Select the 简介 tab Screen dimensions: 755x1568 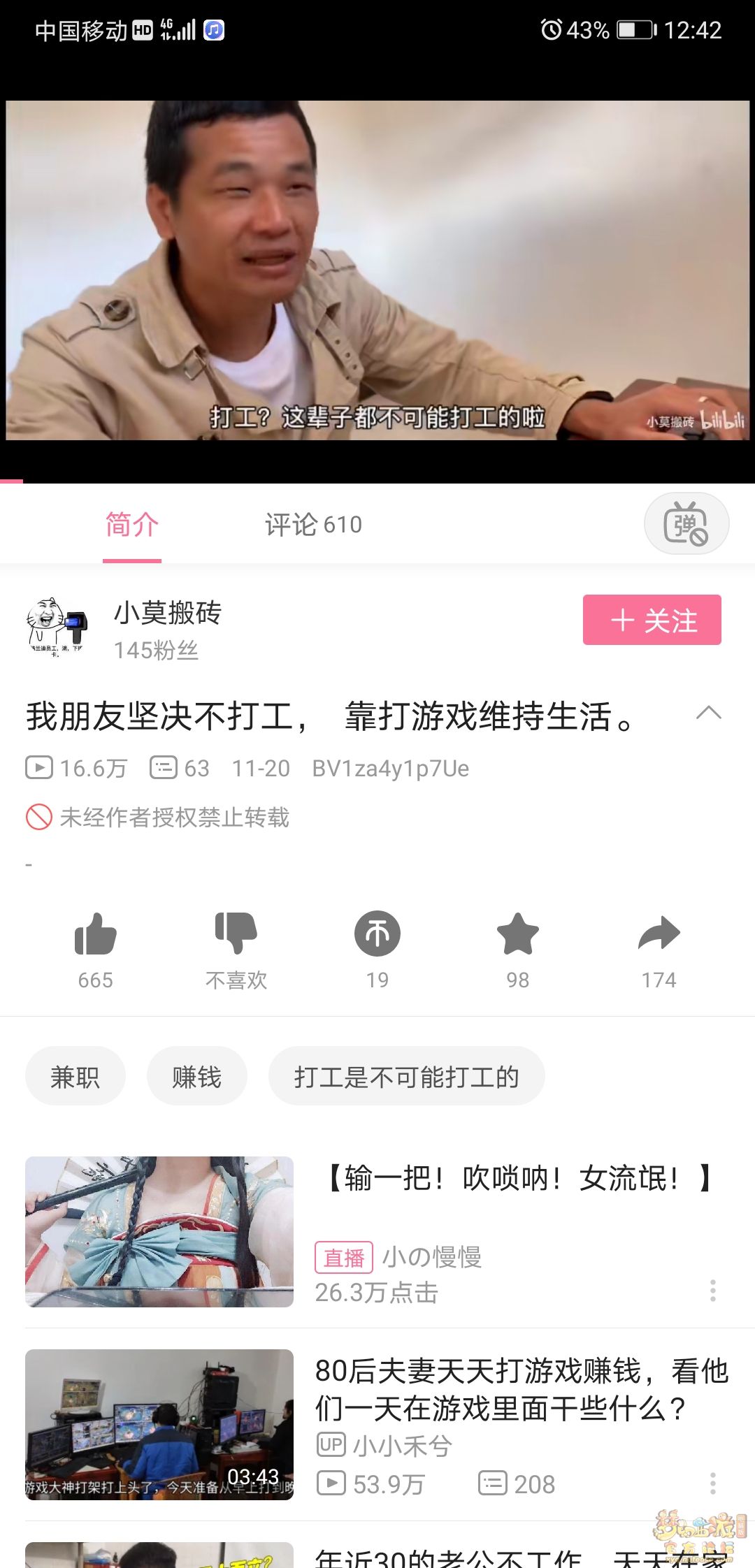(132, 525)
